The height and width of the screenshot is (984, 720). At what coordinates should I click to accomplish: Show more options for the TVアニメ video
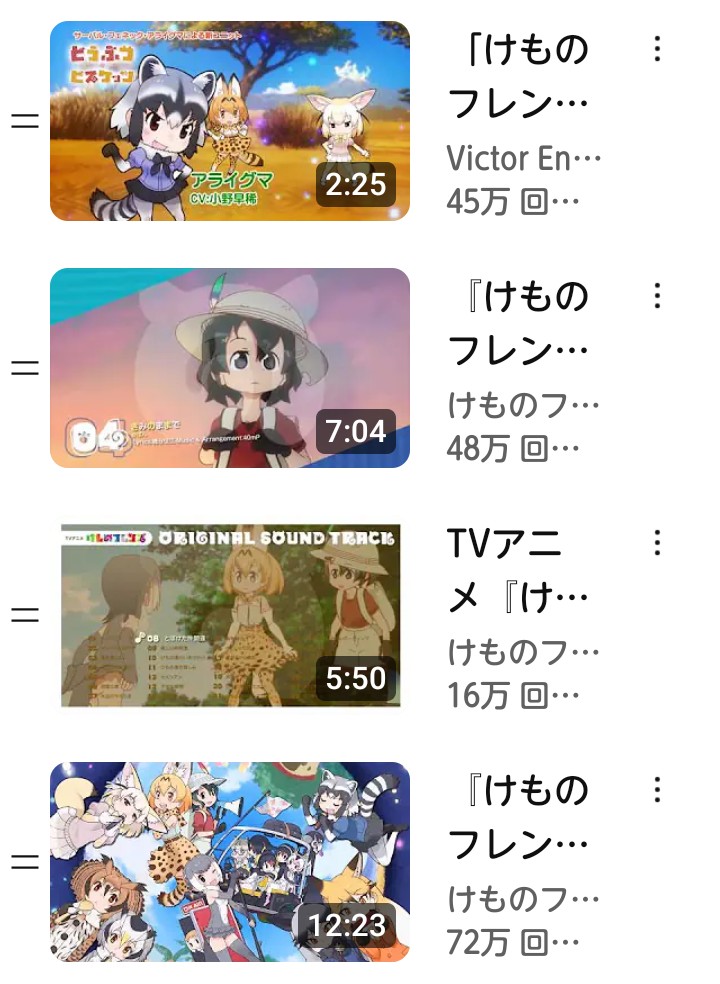pyautogui.click(x=657, y=542)
